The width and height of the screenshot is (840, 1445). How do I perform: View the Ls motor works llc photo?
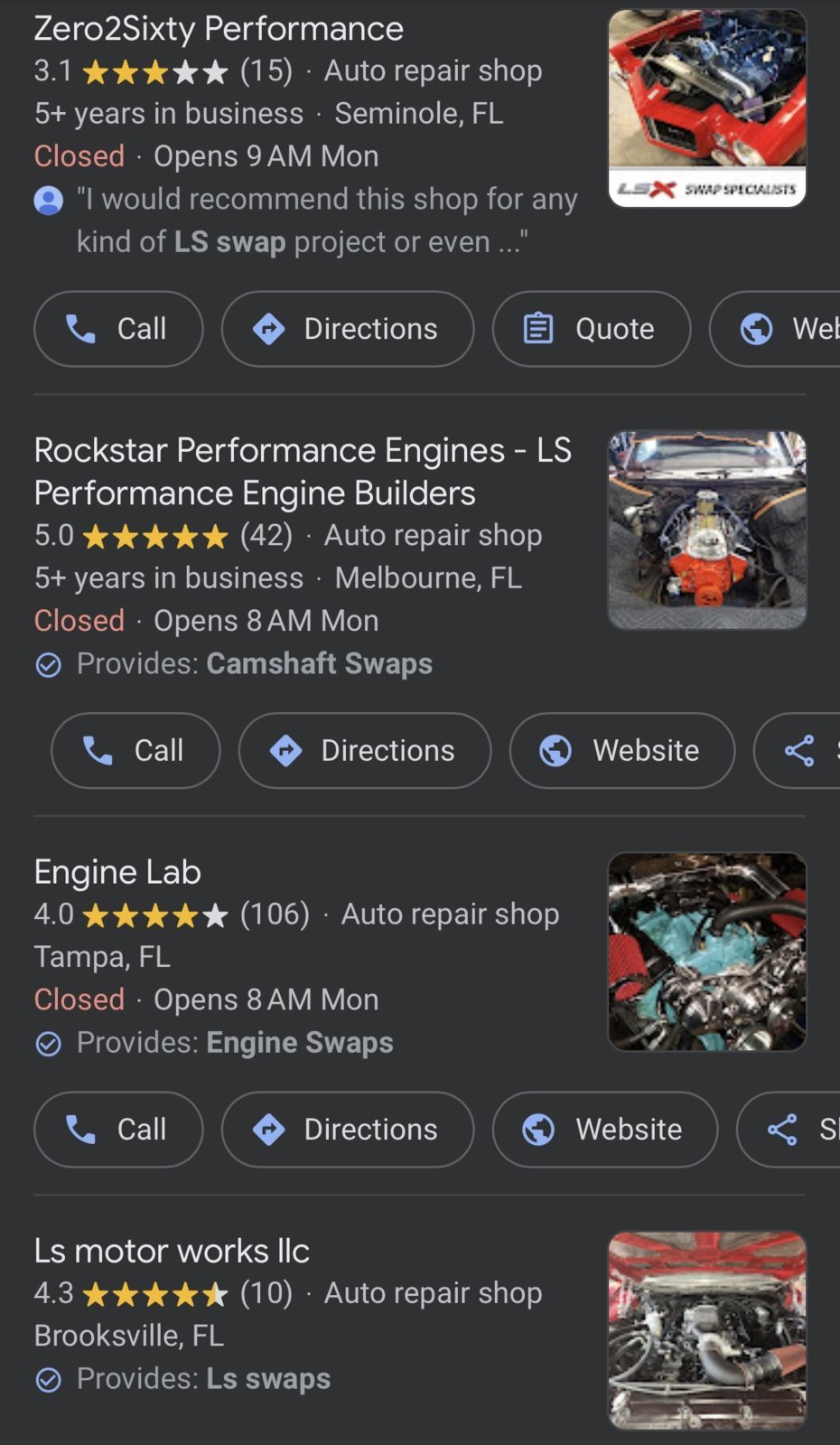706,1329
